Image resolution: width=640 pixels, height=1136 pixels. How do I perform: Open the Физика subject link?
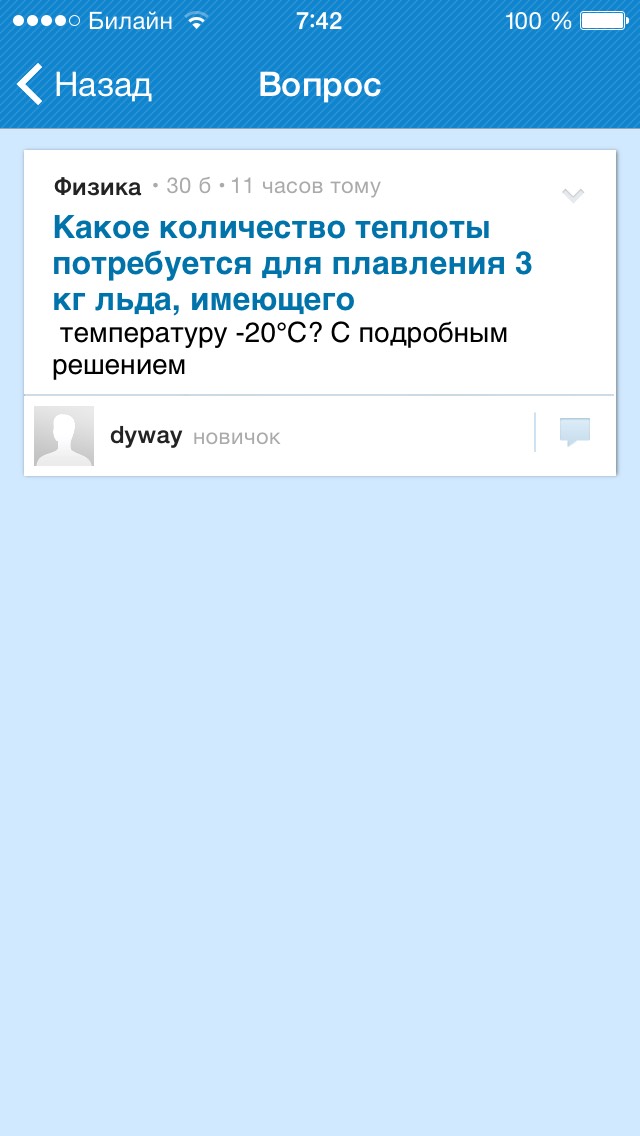click(x=97, y=186)
